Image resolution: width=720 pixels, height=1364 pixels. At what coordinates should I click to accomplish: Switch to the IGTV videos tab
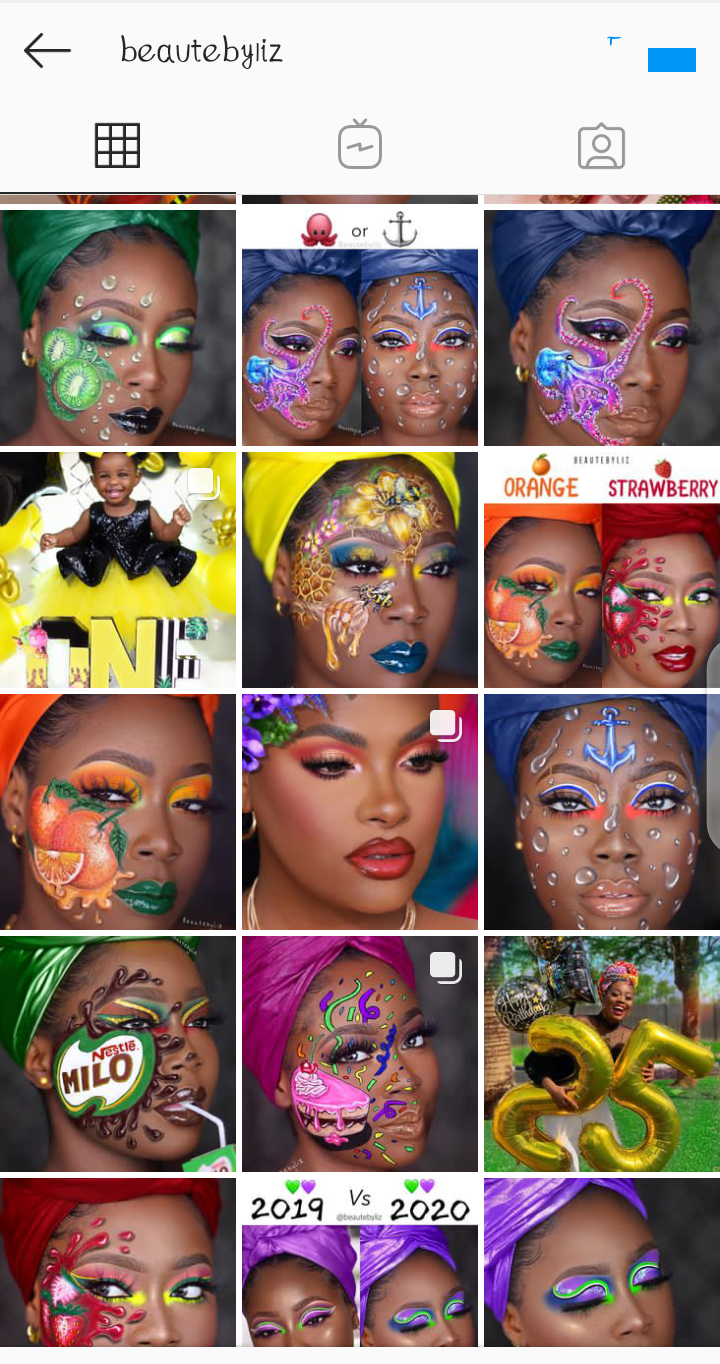click(360, 146)
